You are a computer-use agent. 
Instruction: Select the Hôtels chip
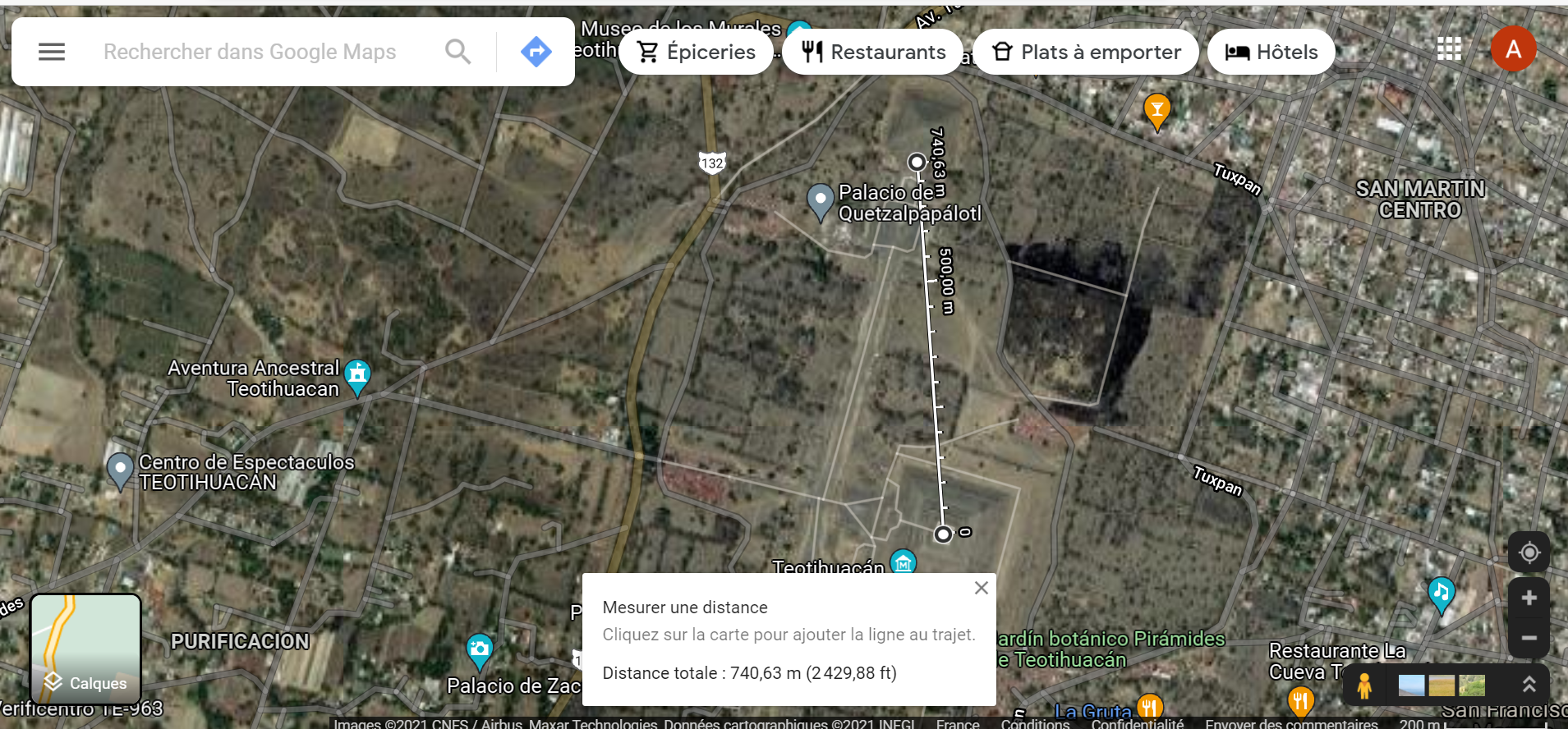[1271, 52]
